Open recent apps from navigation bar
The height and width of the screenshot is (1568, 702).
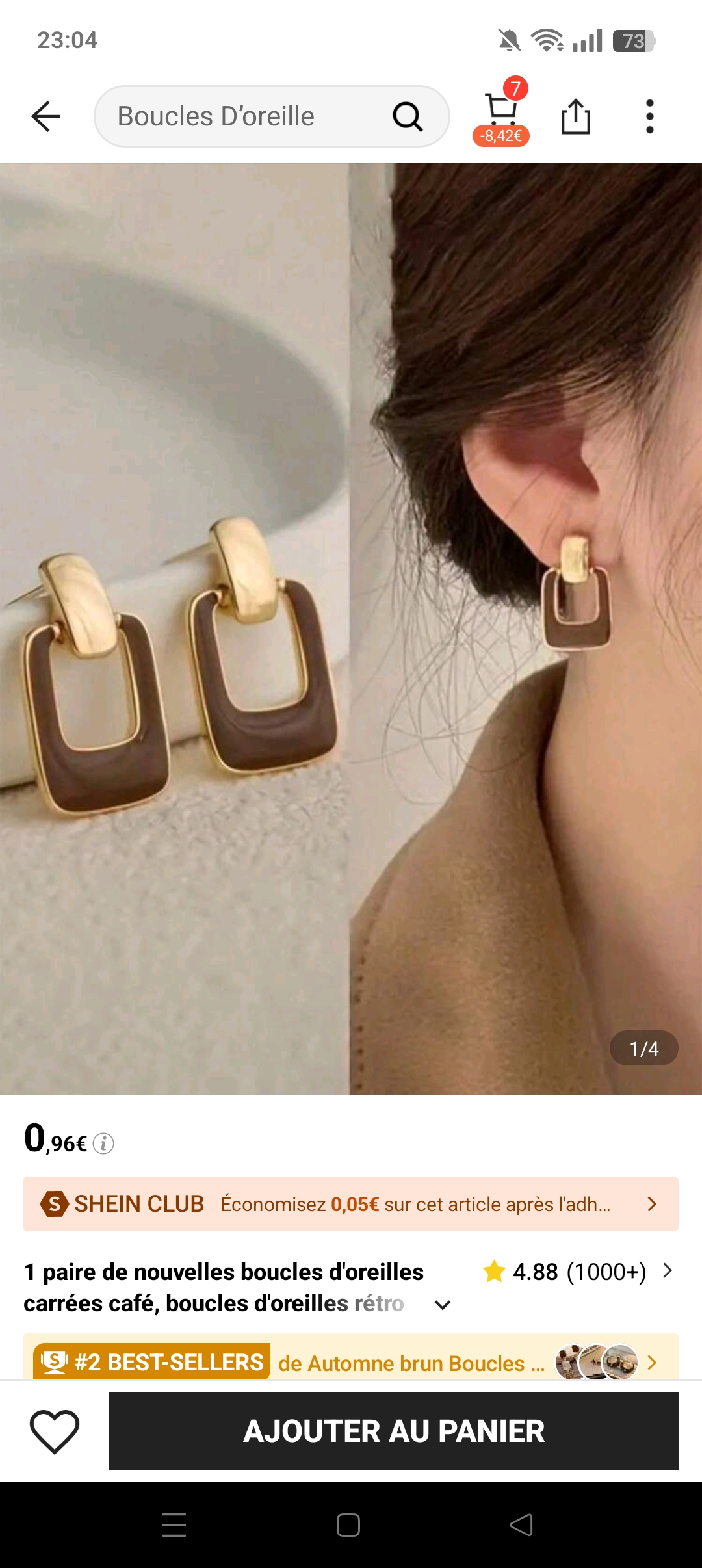coord(174,1525)
